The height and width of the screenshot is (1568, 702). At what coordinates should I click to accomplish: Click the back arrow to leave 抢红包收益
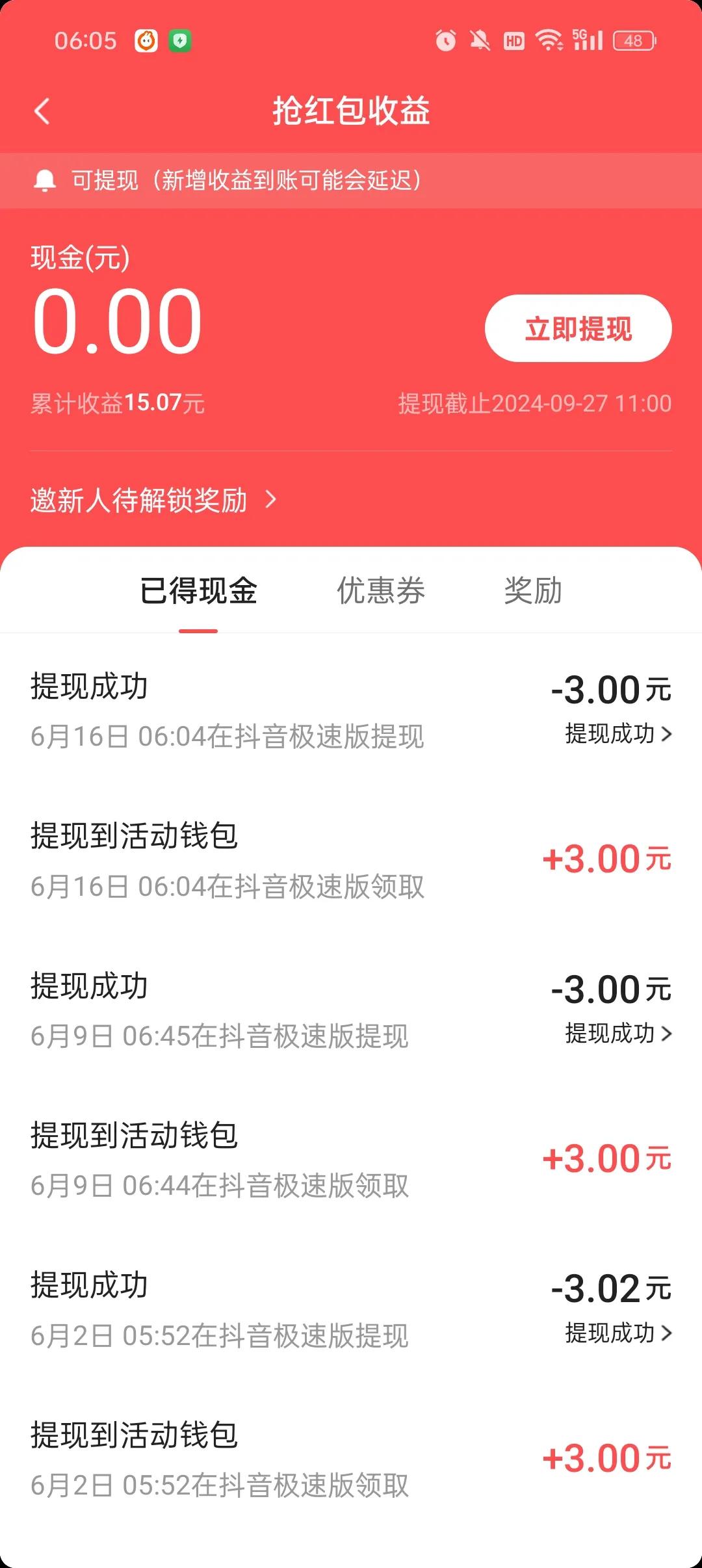43,112
